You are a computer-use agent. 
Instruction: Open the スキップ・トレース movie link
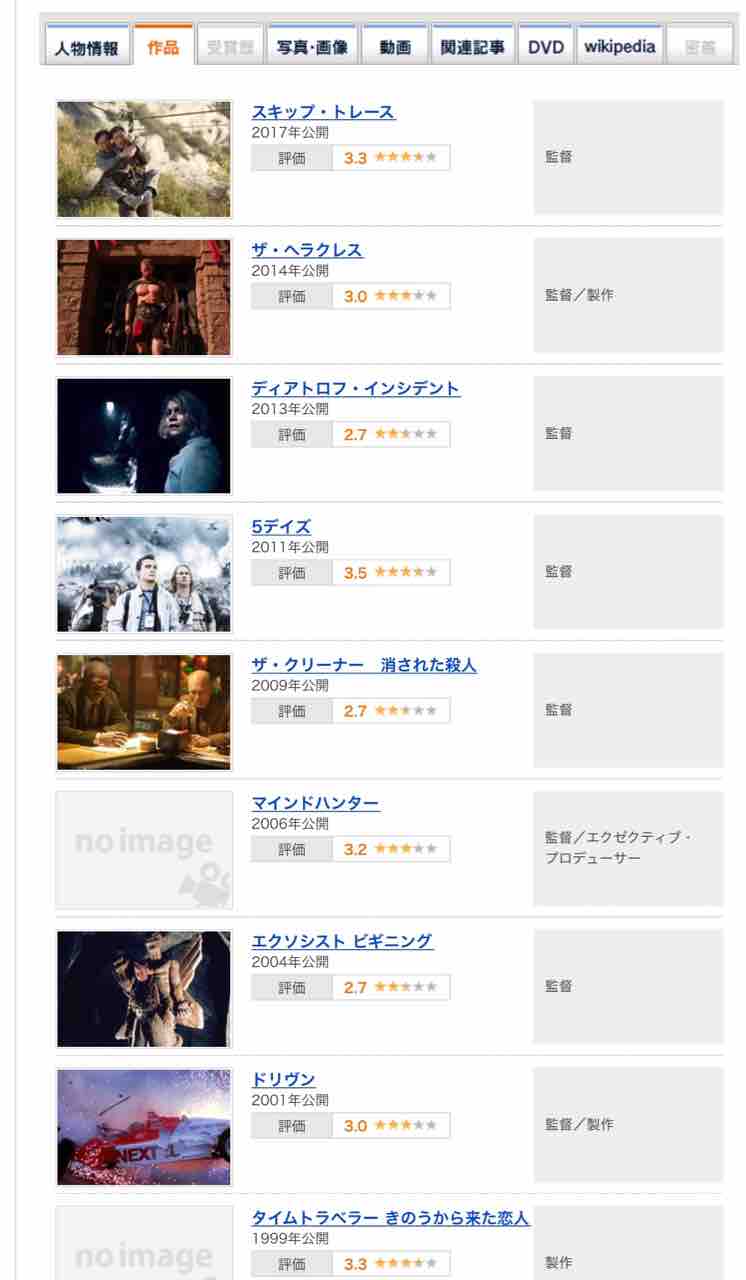pyautogui.click(x=323, y=112)
